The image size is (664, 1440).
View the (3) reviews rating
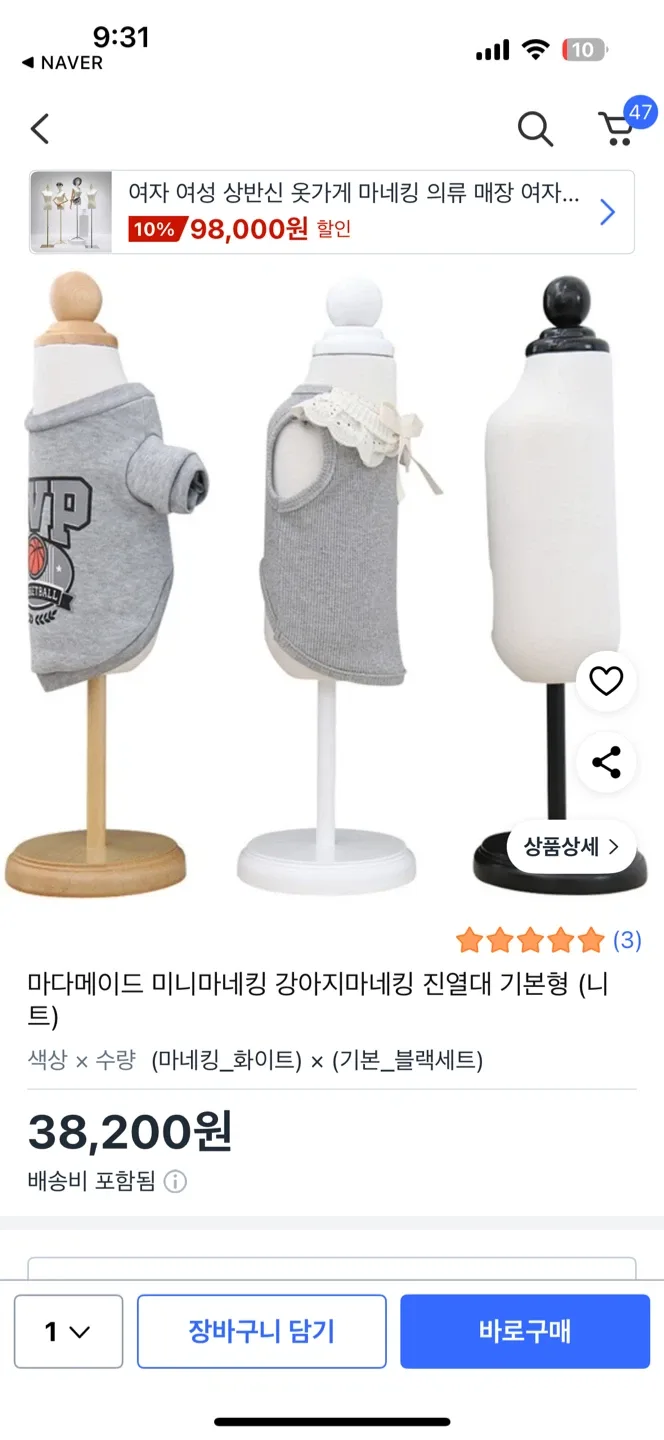547,940
